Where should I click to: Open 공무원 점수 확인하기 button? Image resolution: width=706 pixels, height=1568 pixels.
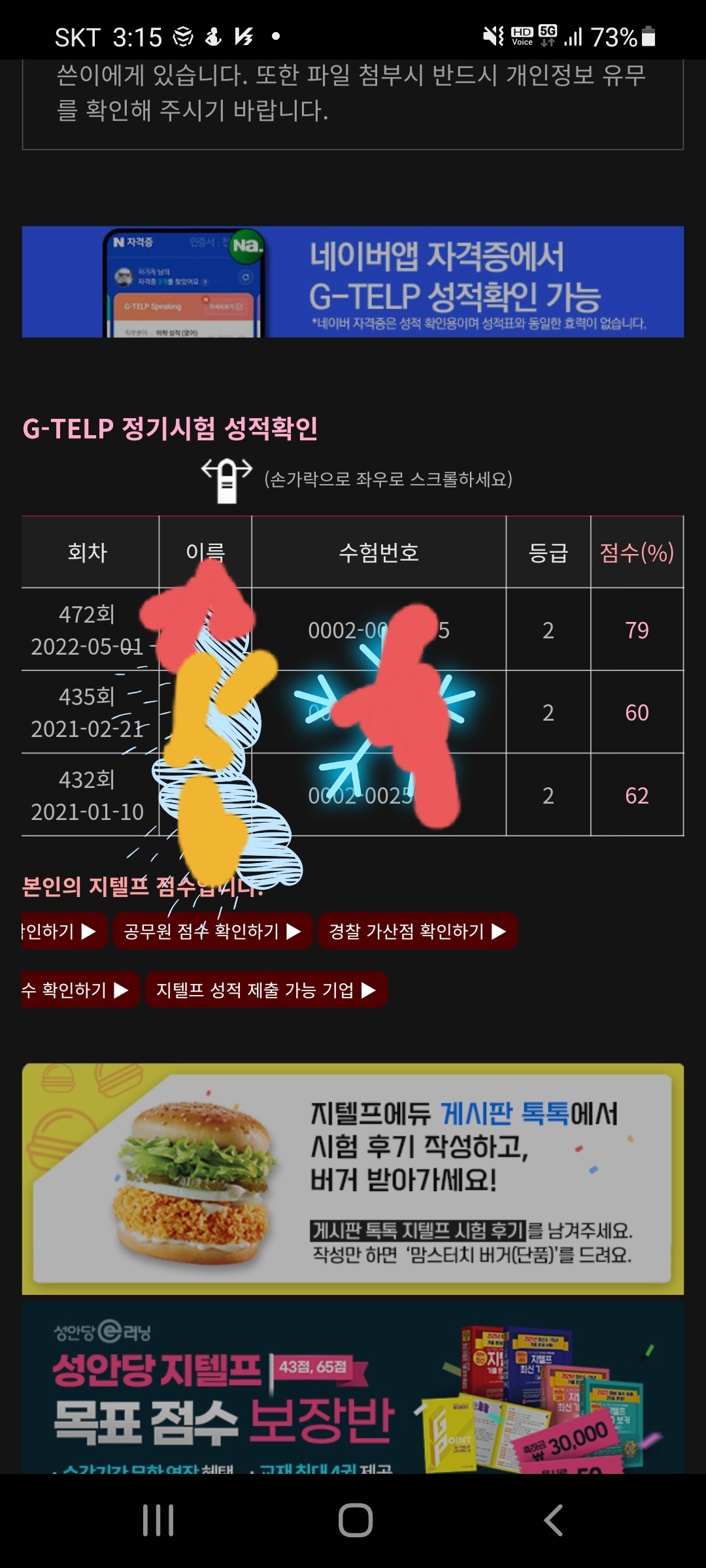212,931
